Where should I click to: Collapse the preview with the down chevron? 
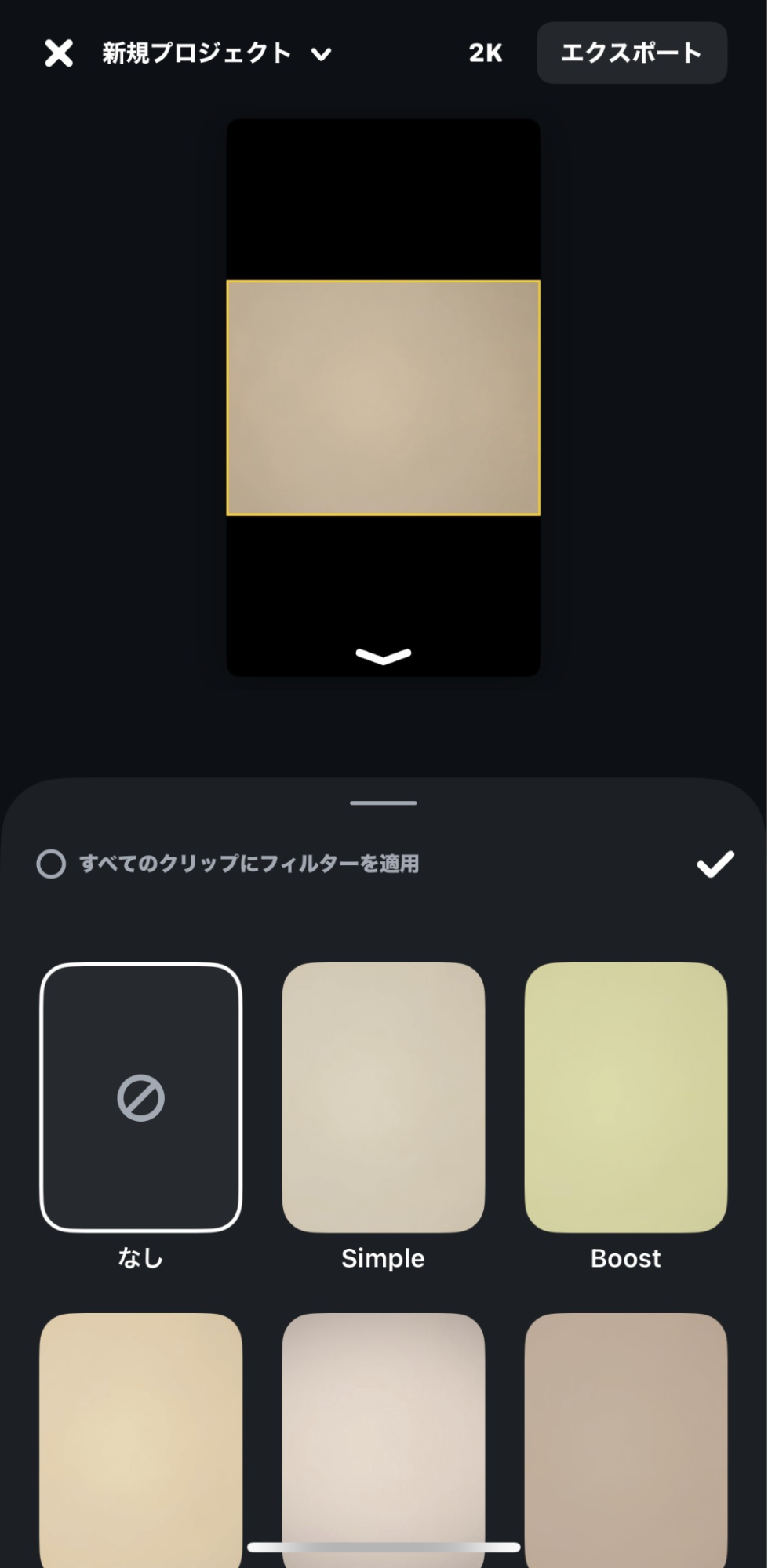pos(383,656)
